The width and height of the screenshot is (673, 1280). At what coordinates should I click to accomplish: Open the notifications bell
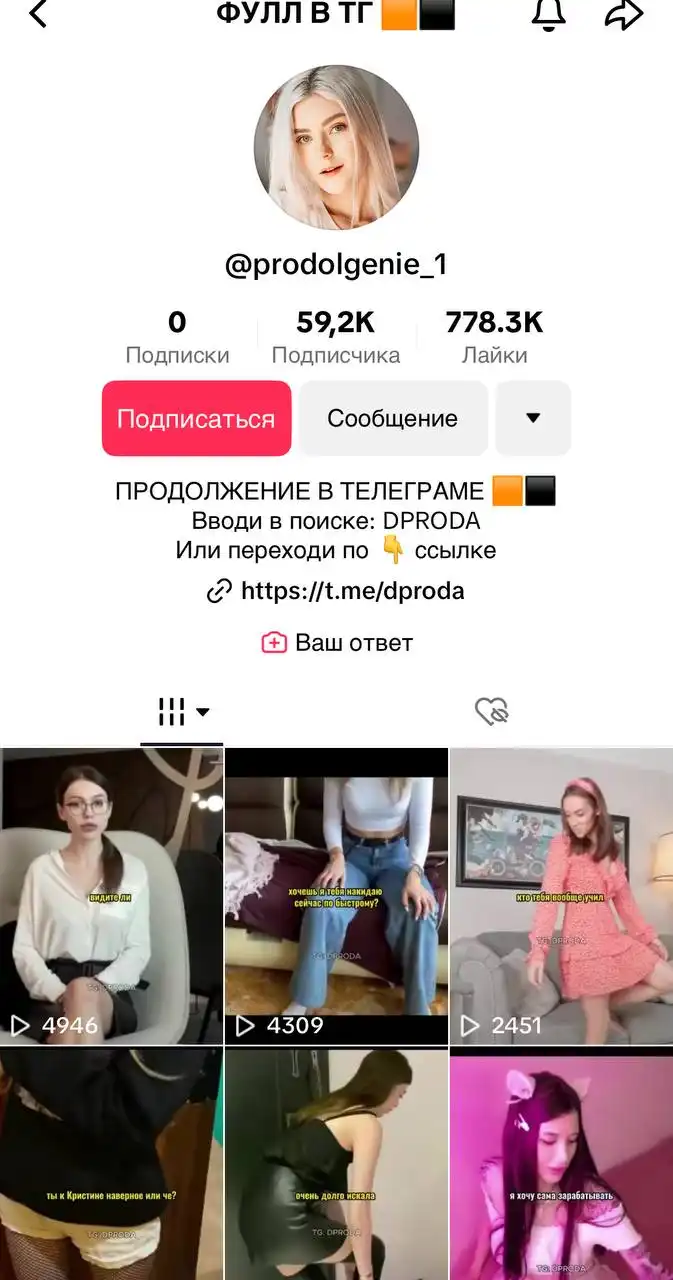tap(548, 14)
